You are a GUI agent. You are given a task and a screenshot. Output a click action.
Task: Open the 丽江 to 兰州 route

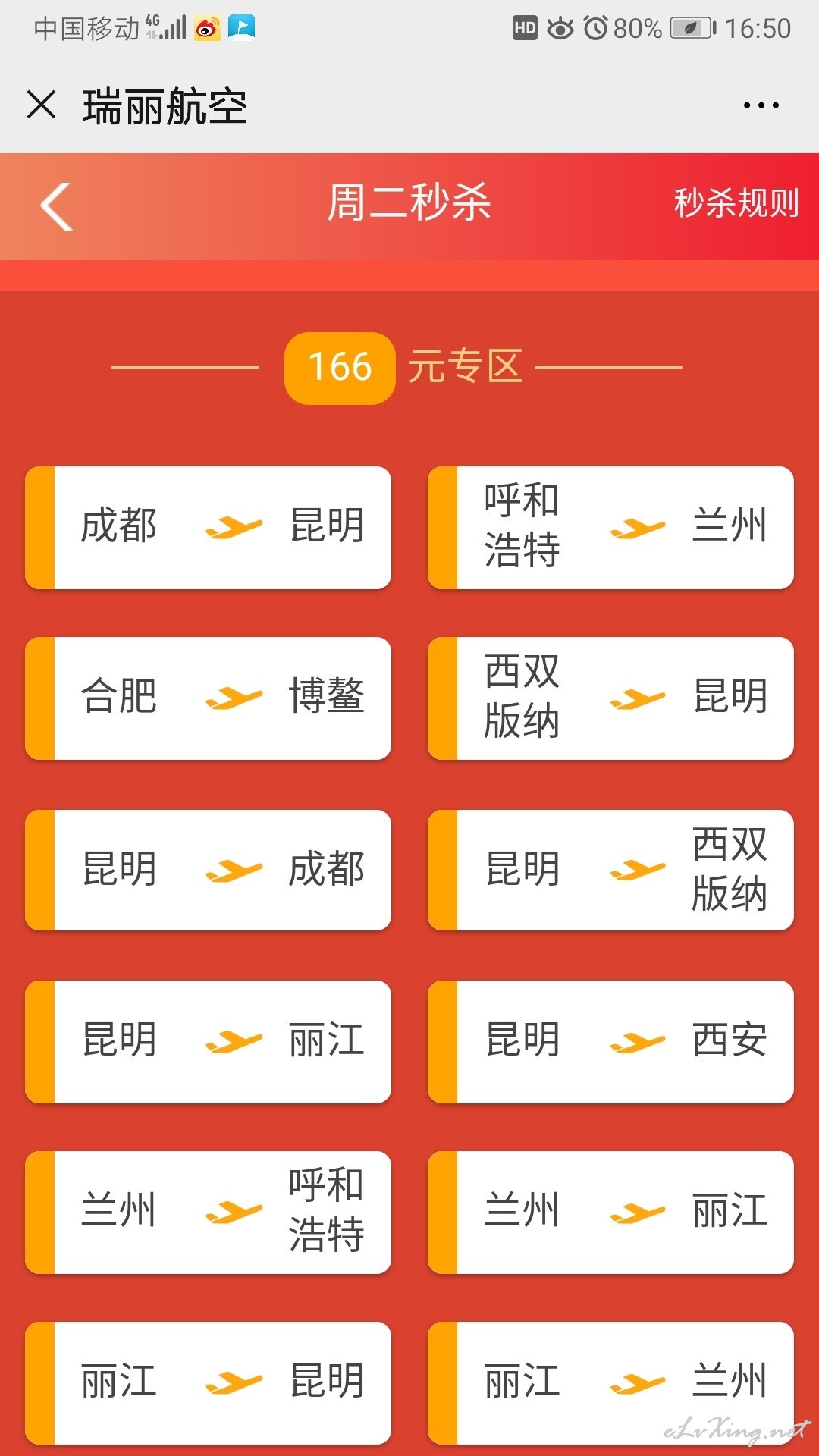point(610,1383)
